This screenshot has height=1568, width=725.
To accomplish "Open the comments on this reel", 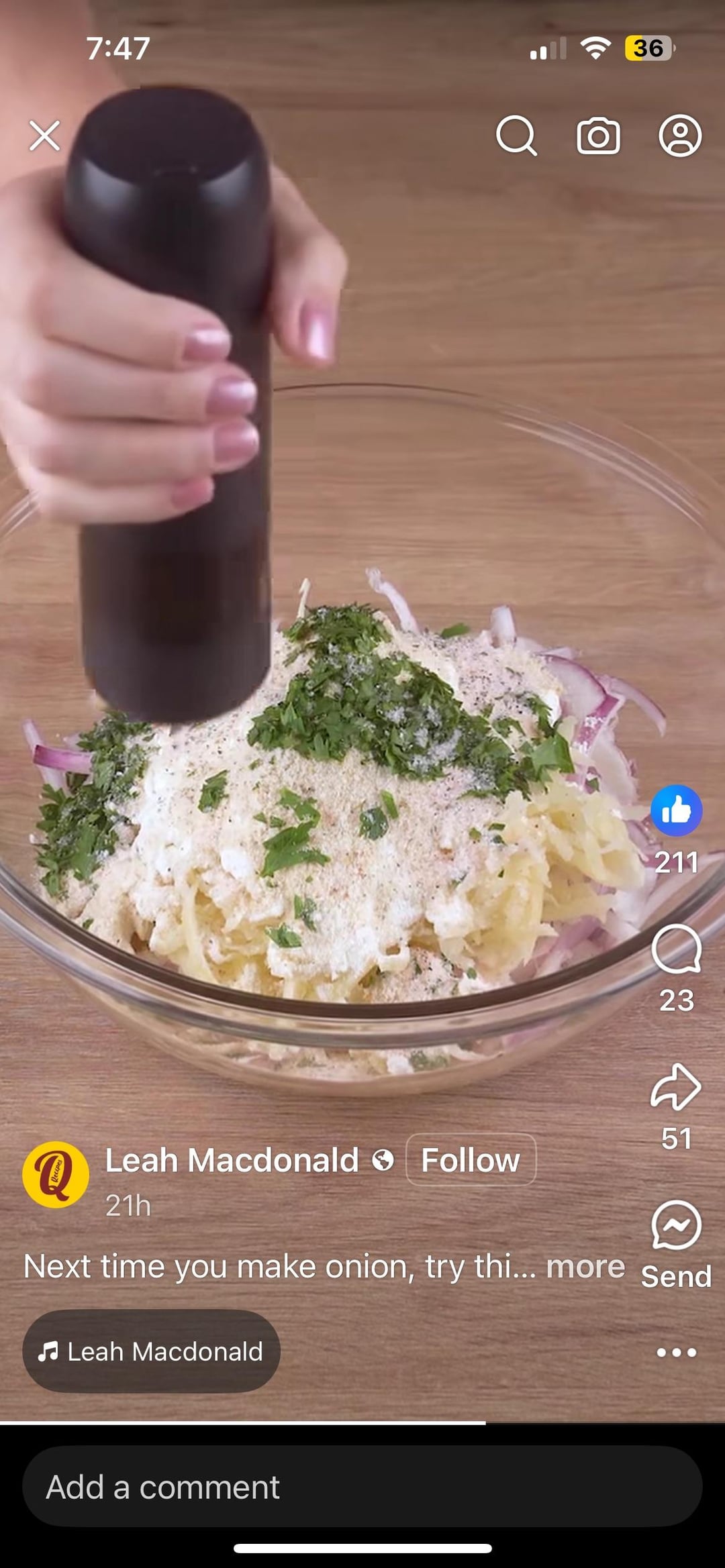I will pos(676,949).
